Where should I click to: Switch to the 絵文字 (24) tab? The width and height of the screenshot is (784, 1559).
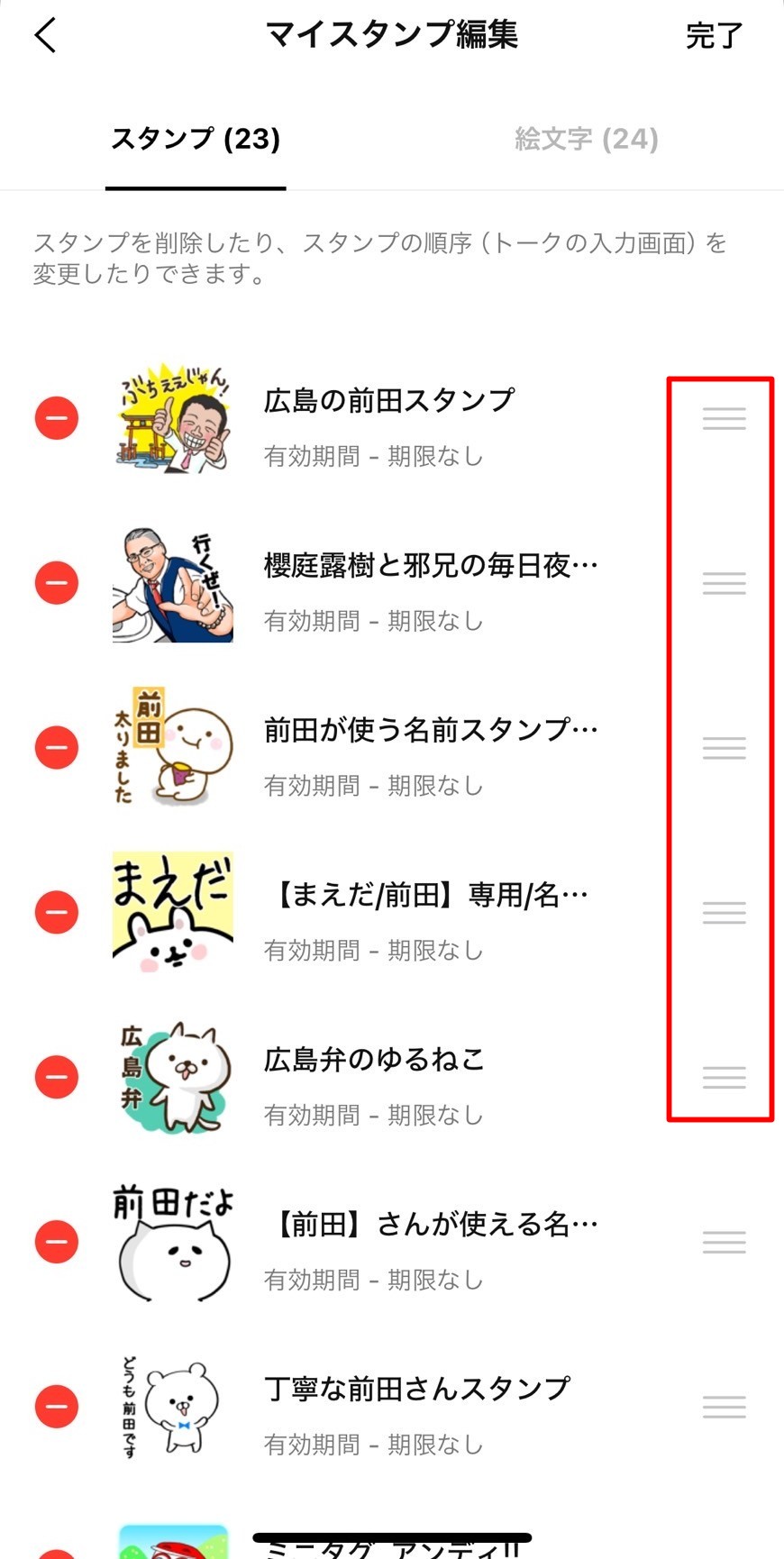coord(587,139)
